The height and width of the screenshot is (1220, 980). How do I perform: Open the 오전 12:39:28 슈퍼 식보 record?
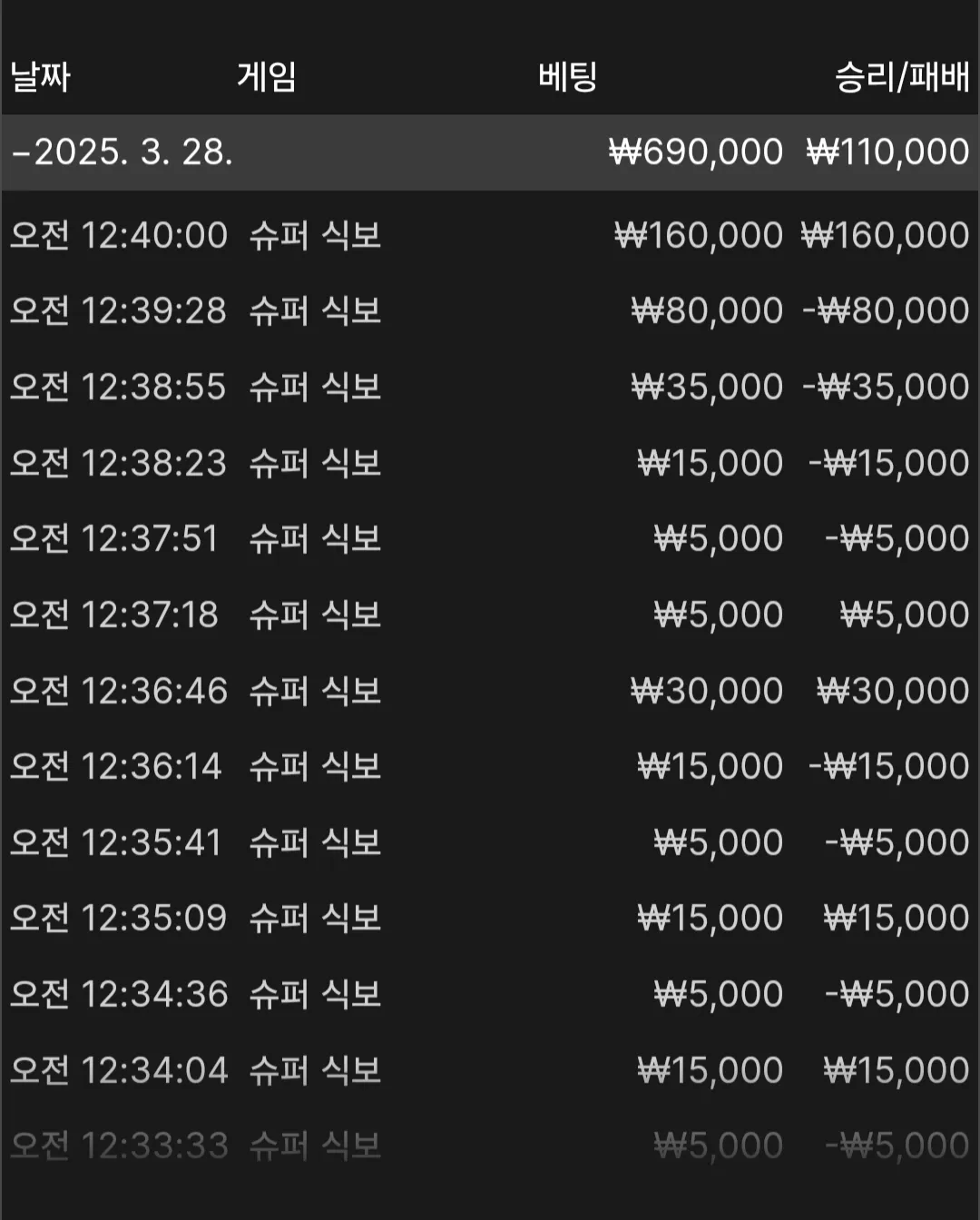click(490, 311)
